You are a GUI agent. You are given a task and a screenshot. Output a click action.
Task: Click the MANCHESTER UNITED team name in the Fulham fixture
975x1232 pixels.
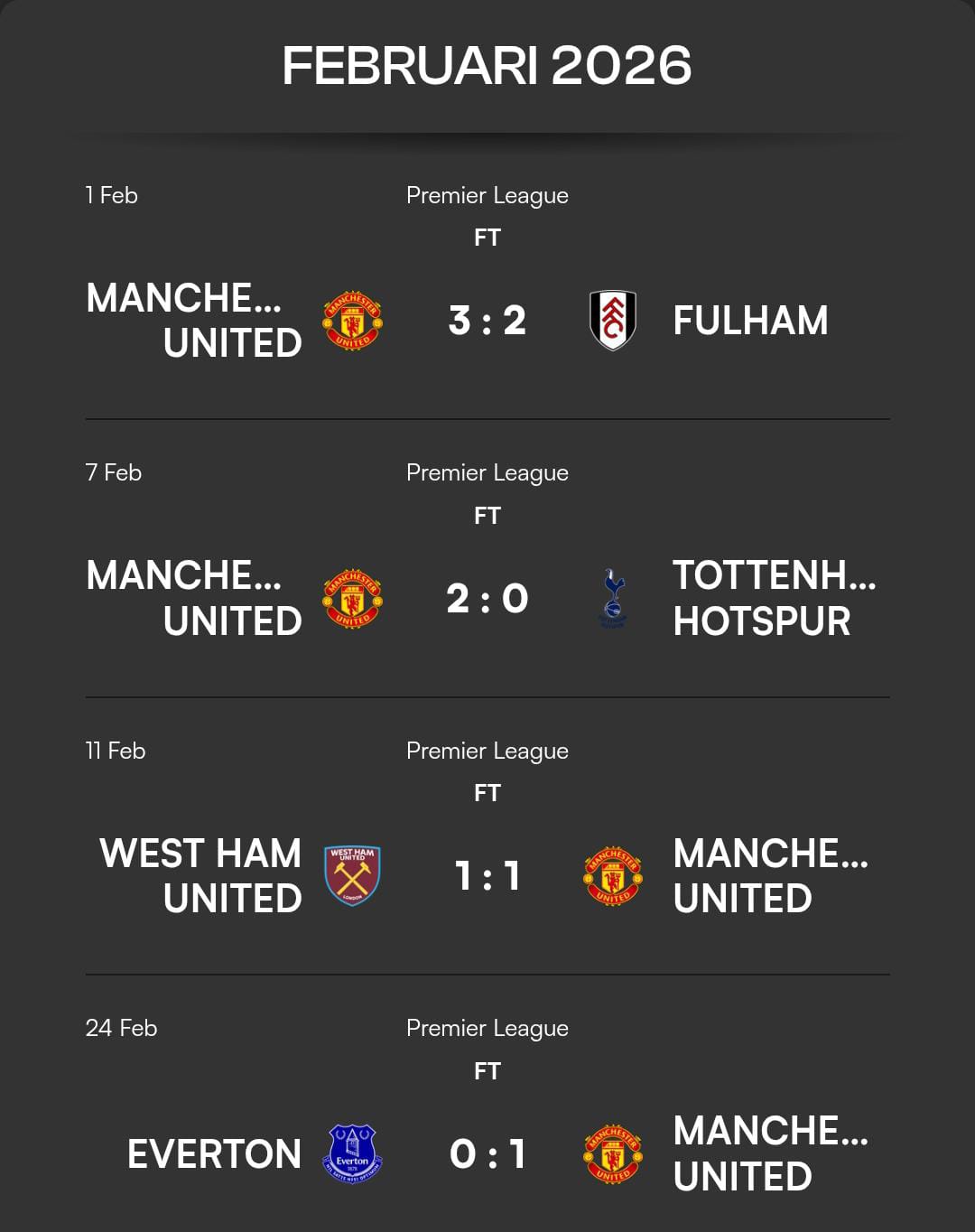194,322
